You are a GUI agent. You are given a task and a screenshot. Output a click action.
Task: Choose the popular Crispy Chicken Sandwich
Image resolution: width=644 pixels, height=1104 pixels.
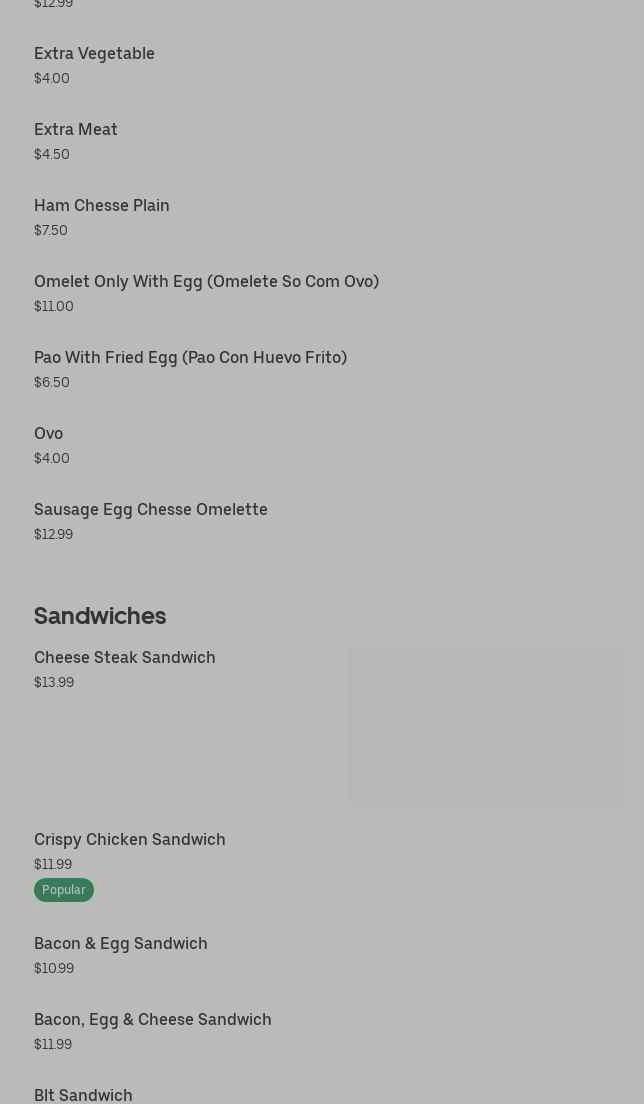click(130, 840)
